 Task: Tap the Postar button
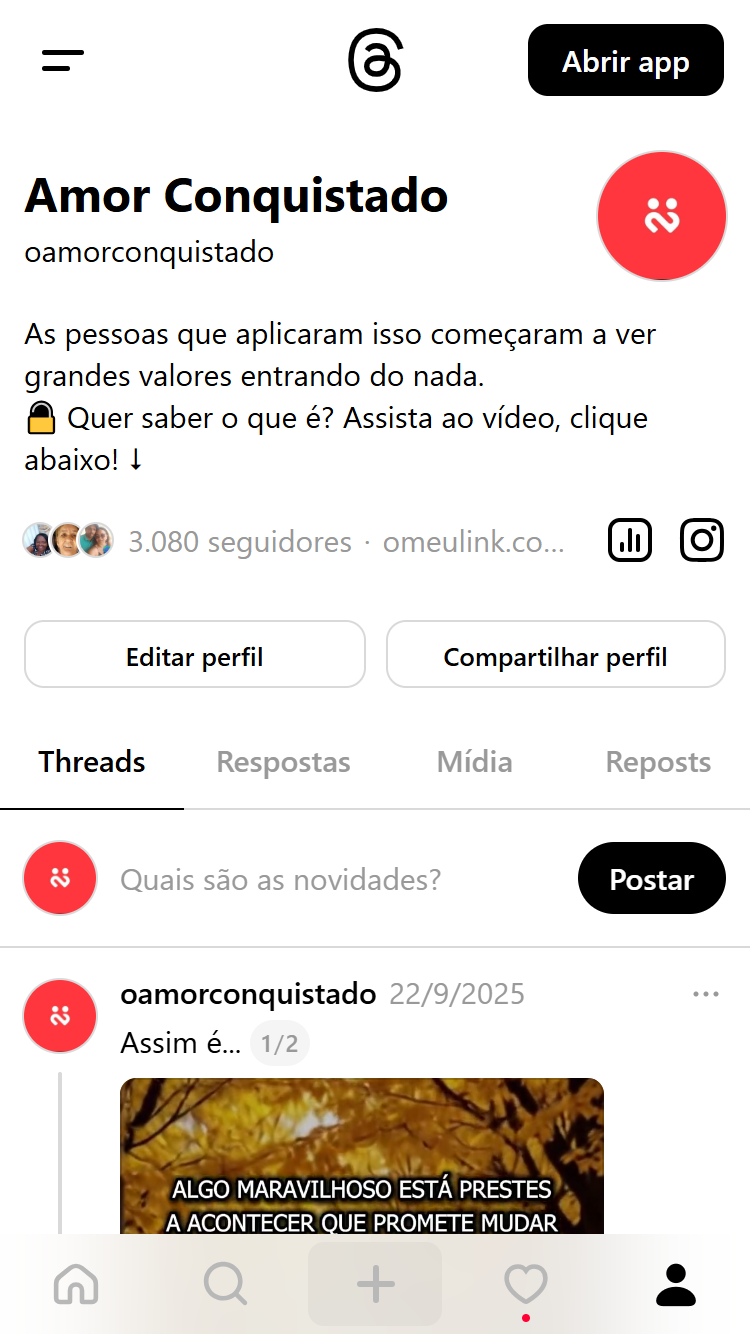[x=651, y=879]
